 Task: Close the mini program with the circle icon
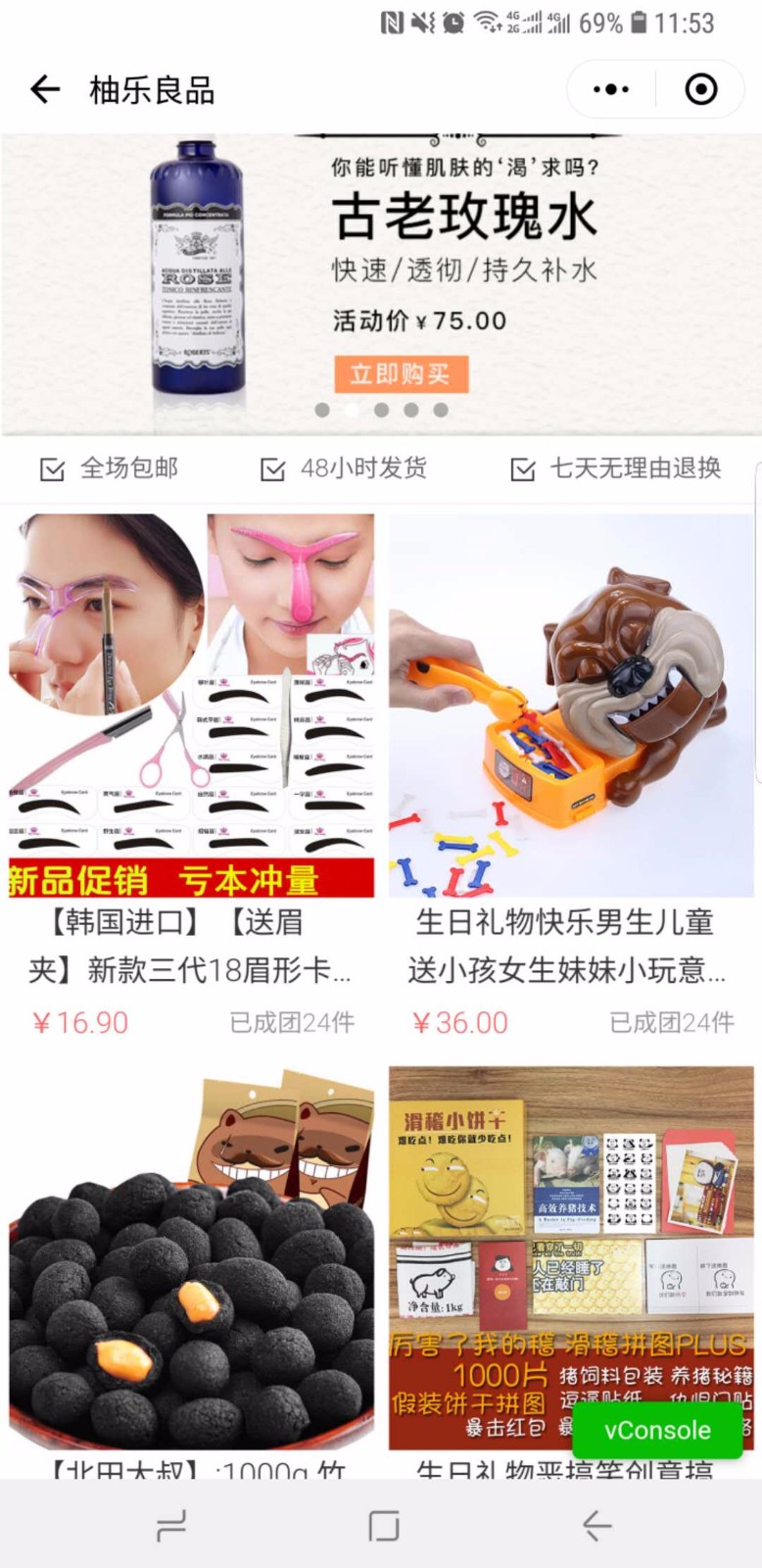pos(701,89)
